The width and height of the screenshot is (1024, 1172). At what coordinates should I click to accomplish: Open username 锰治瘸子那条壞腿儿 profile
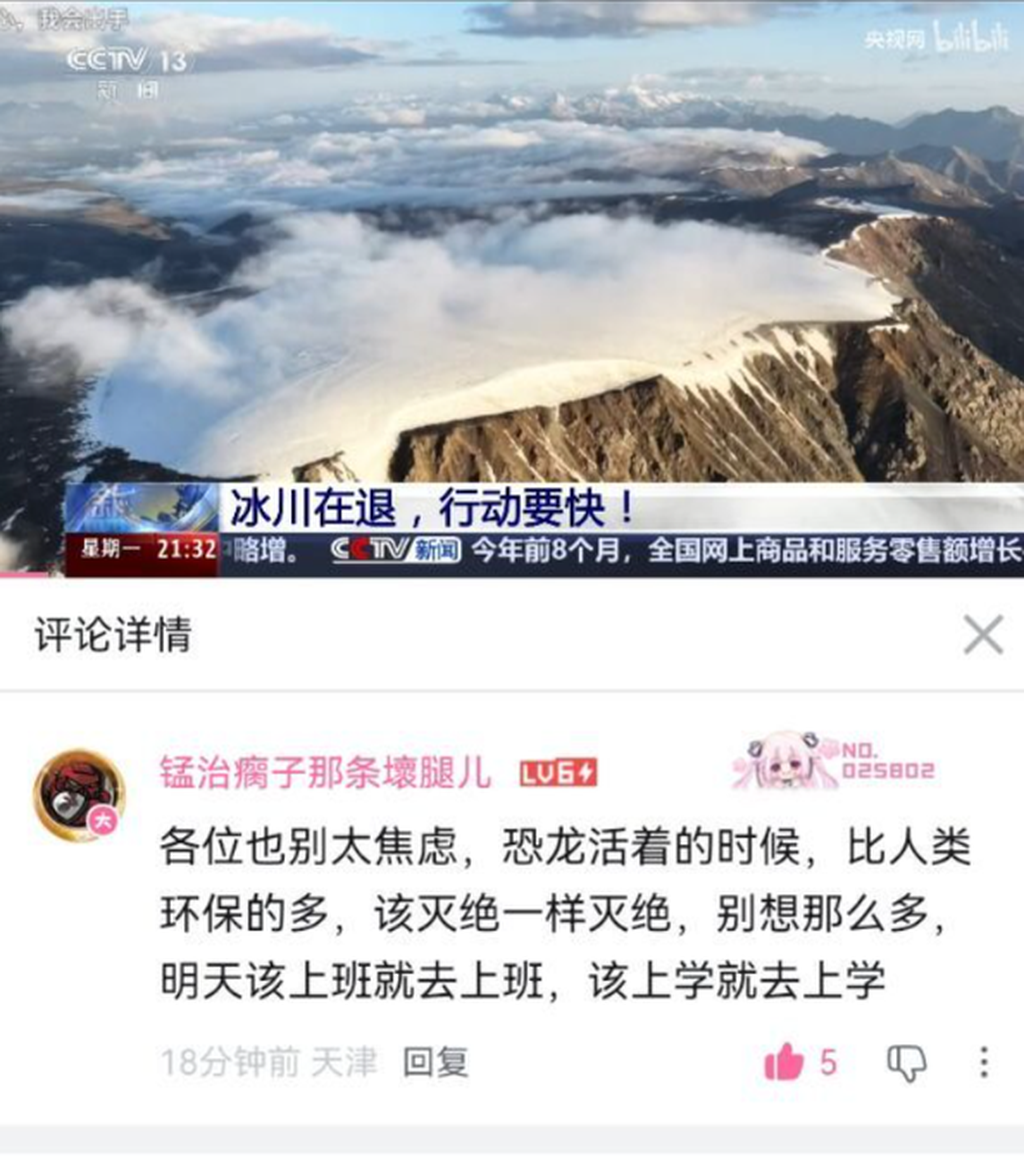click(x=325, y=772)
